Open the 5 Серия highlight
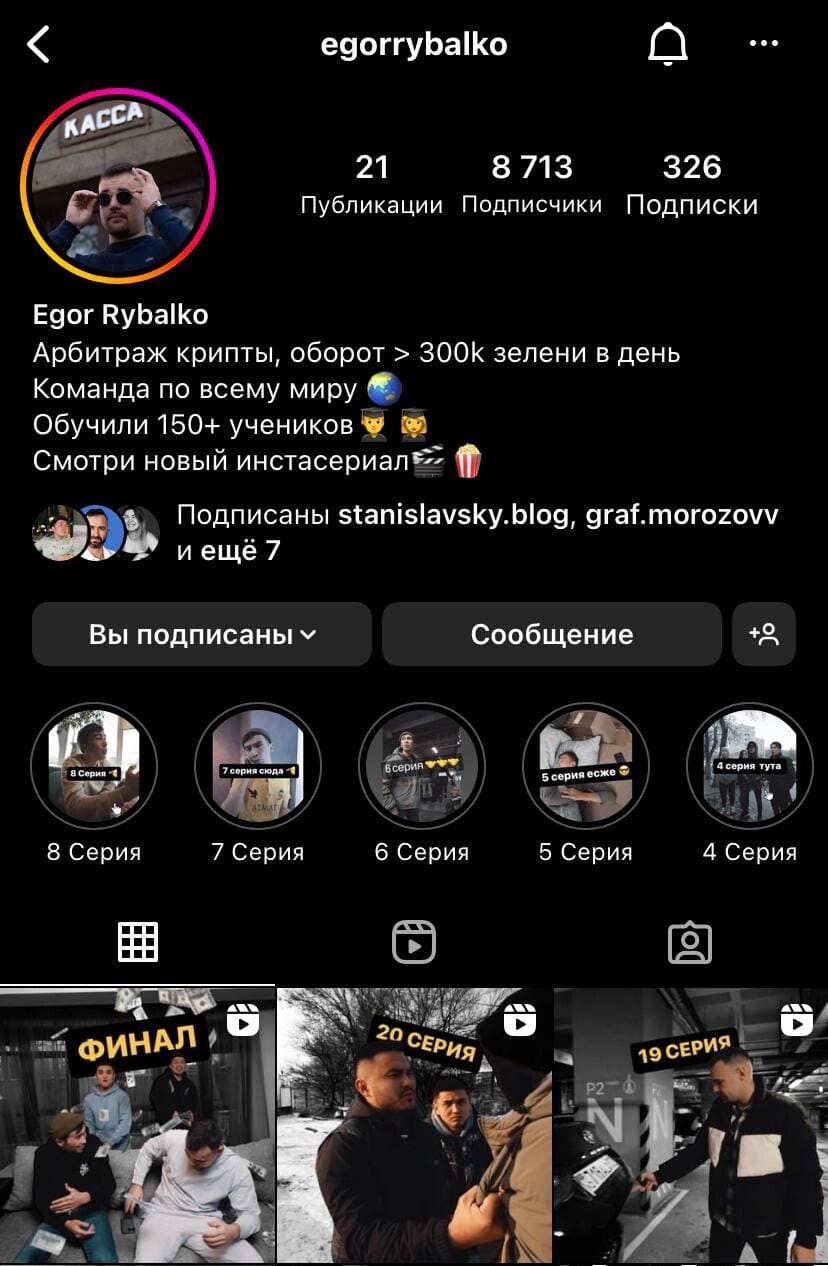 (x=585, y=765)
